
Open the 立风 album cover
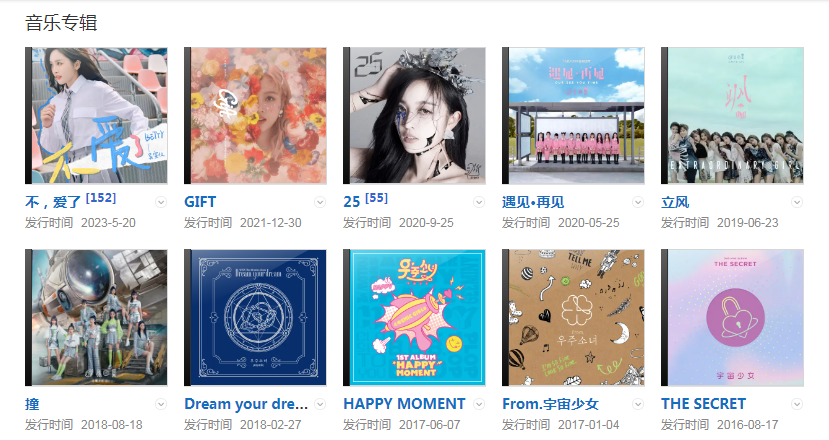pos(732,115)
